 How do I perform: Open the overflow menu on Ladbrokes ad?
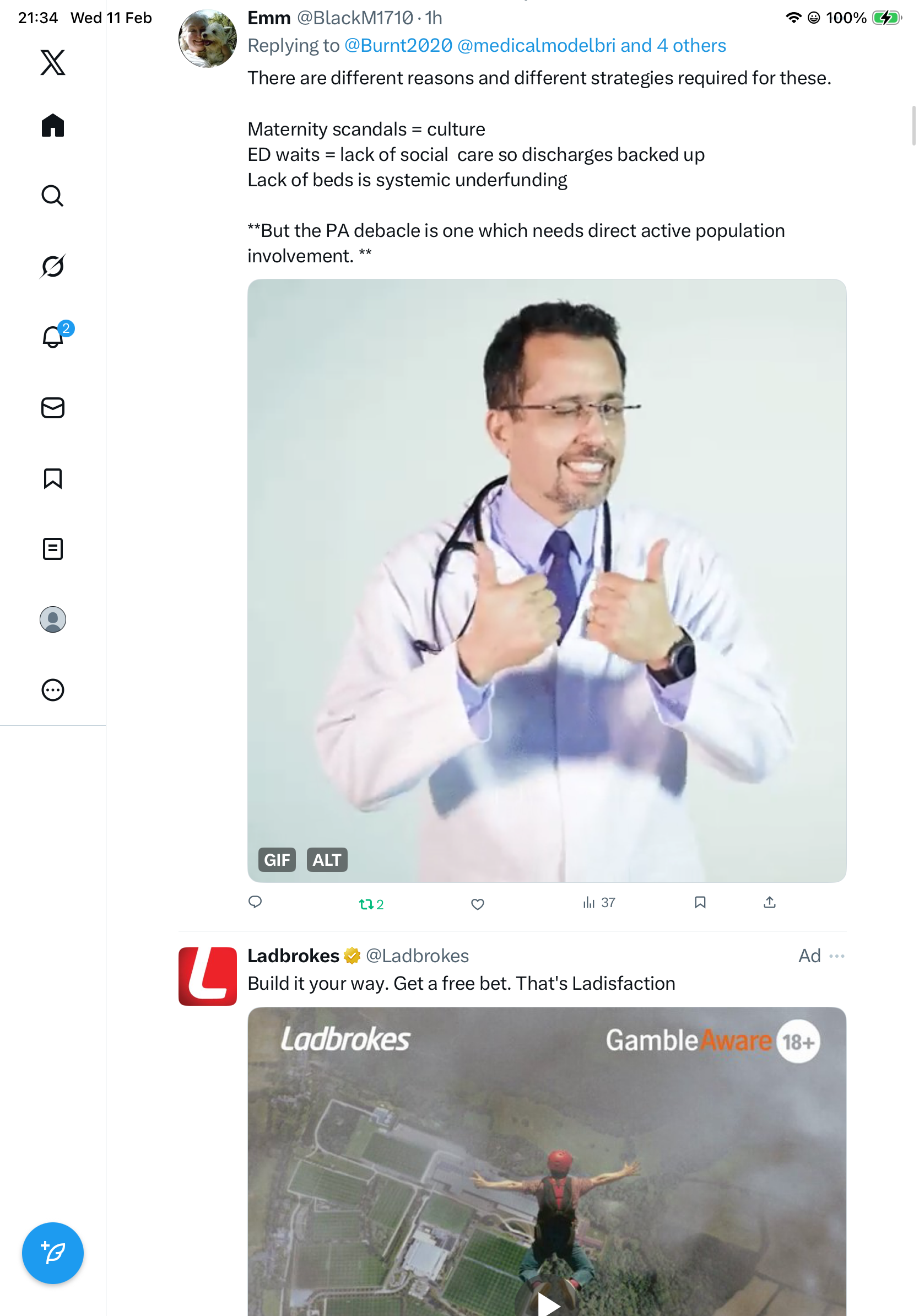(836, 956)
